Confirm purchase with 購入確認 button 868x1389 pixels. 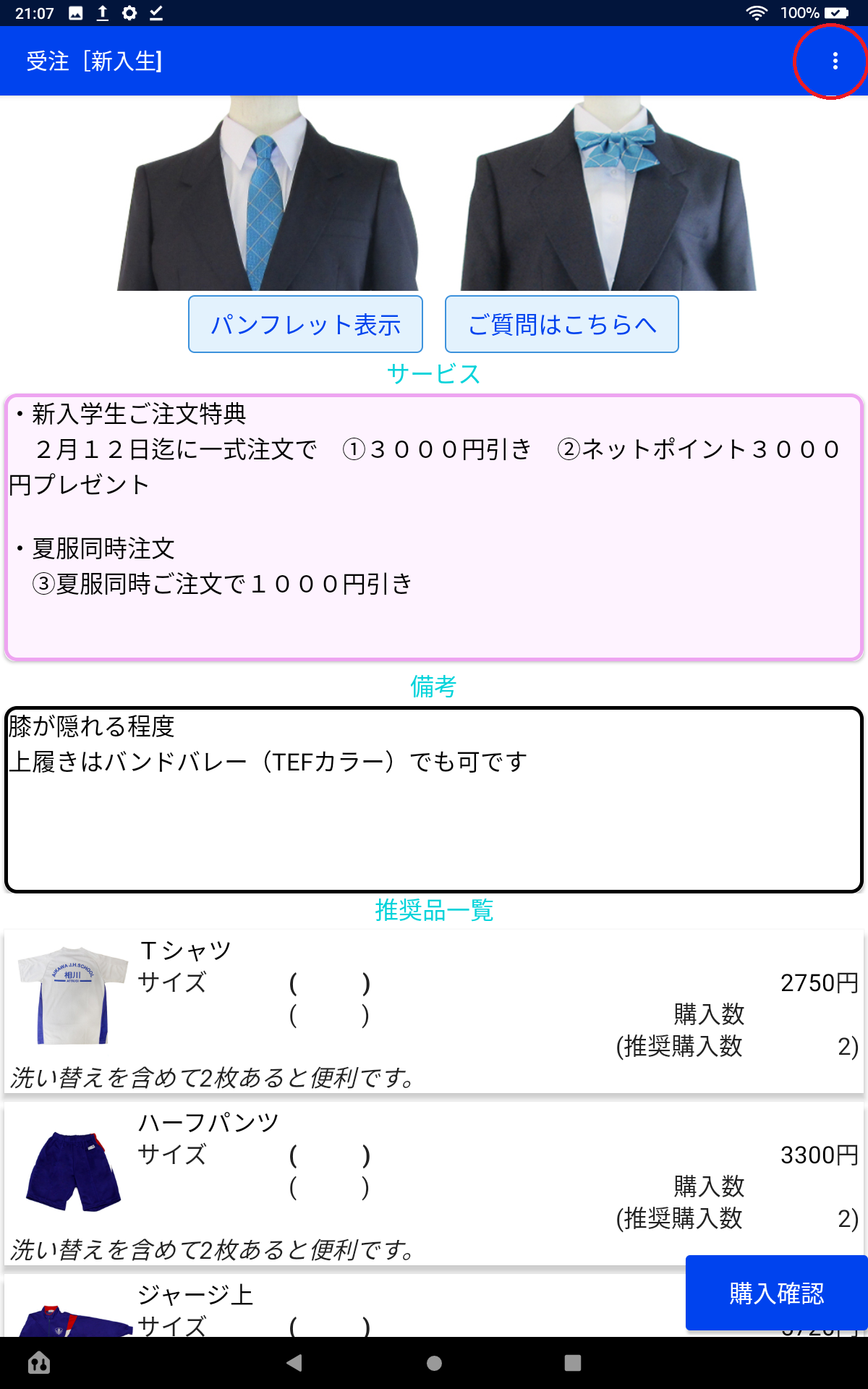tap(776, 1293)
